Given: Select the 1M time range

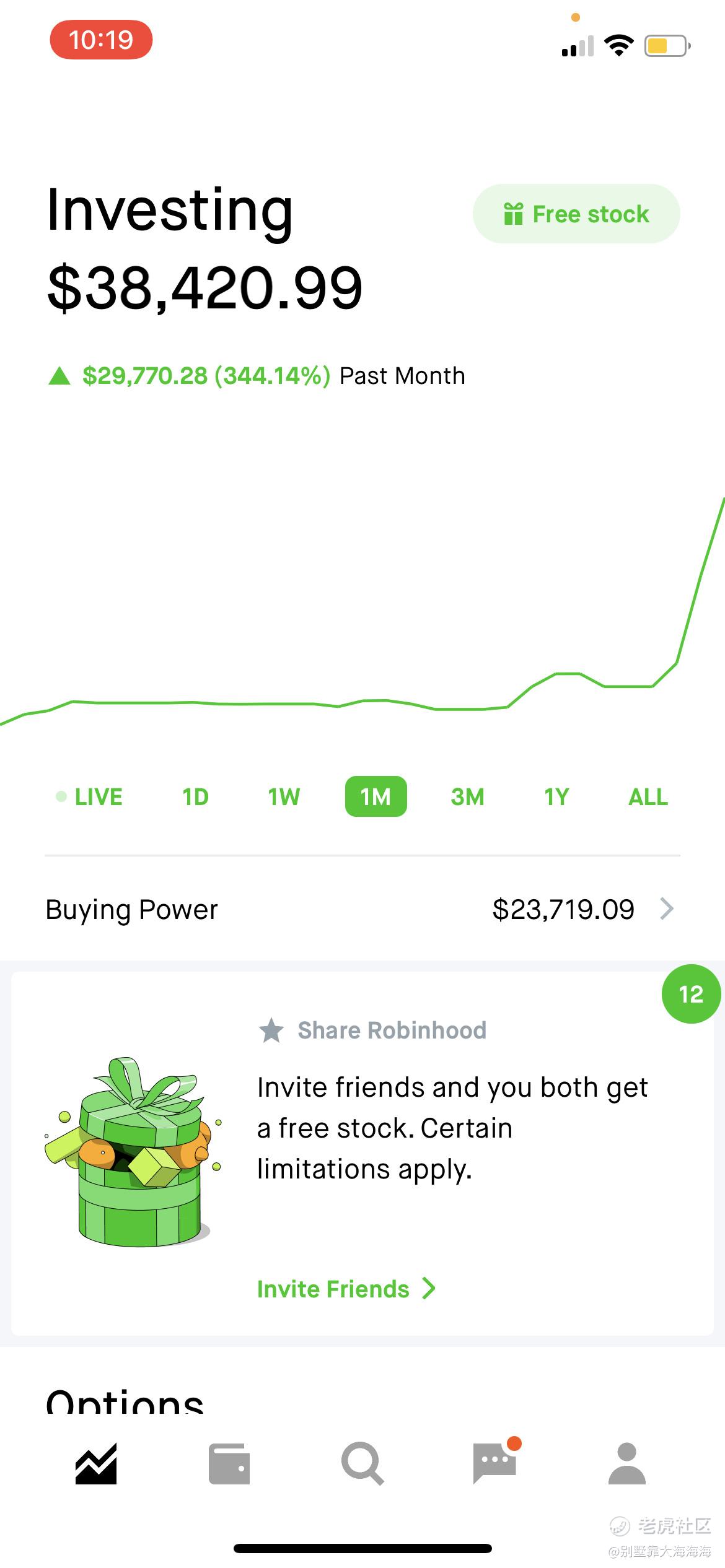Looking at the screenshot, I should click(376, 796).
